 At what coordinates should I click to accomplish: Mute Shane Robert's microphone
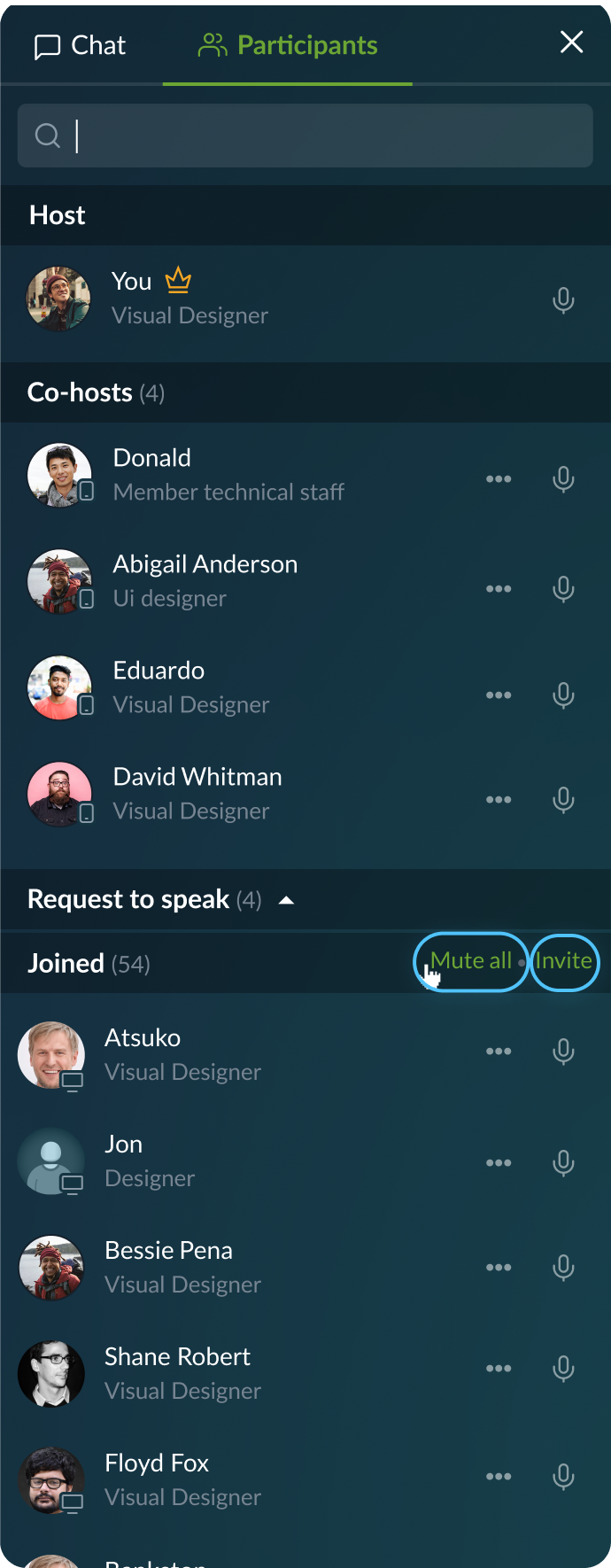coord(563,1369)
